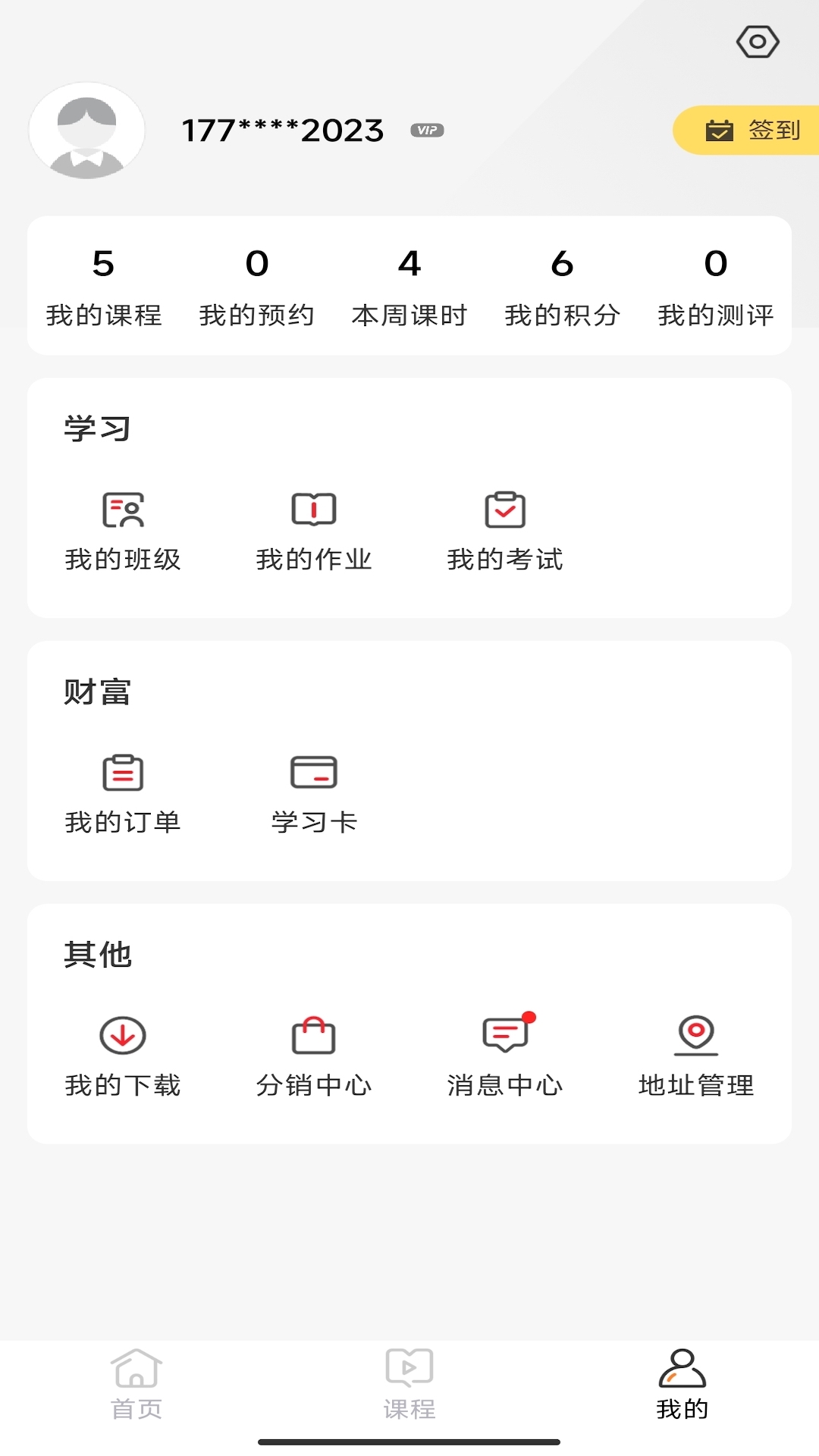View 我的课程 showing count 5
The height and width of the screenshot is (1456, 819).
(104, 288)
